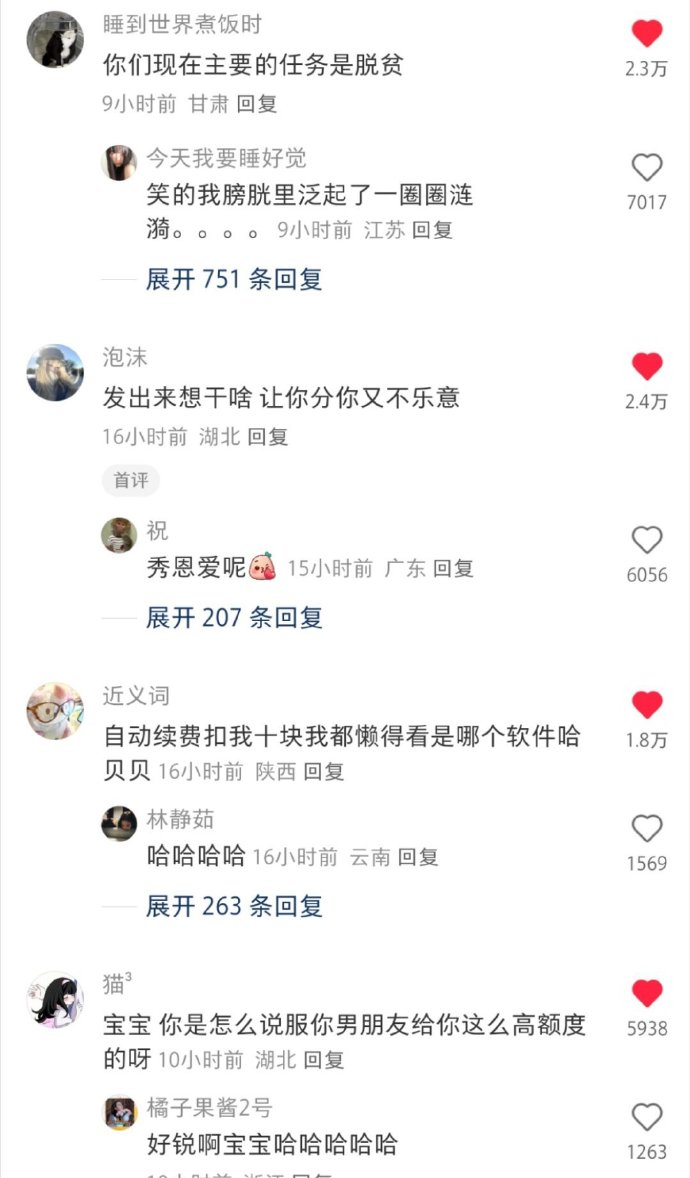Open 睡到世界煮饭时's profile avatar
The image size is (690, 1178).
tap(55, 40)
